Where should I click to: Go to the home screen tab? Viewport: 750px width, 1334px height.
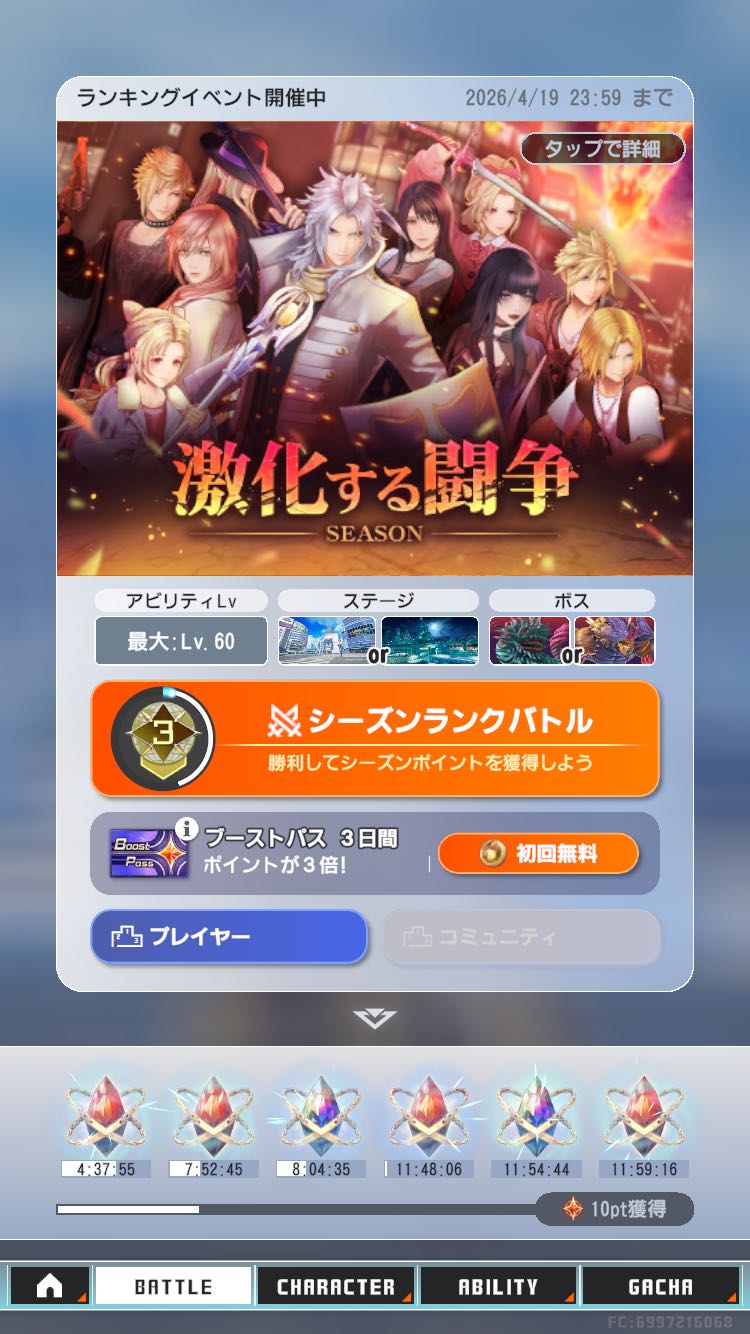point(49,1286)
